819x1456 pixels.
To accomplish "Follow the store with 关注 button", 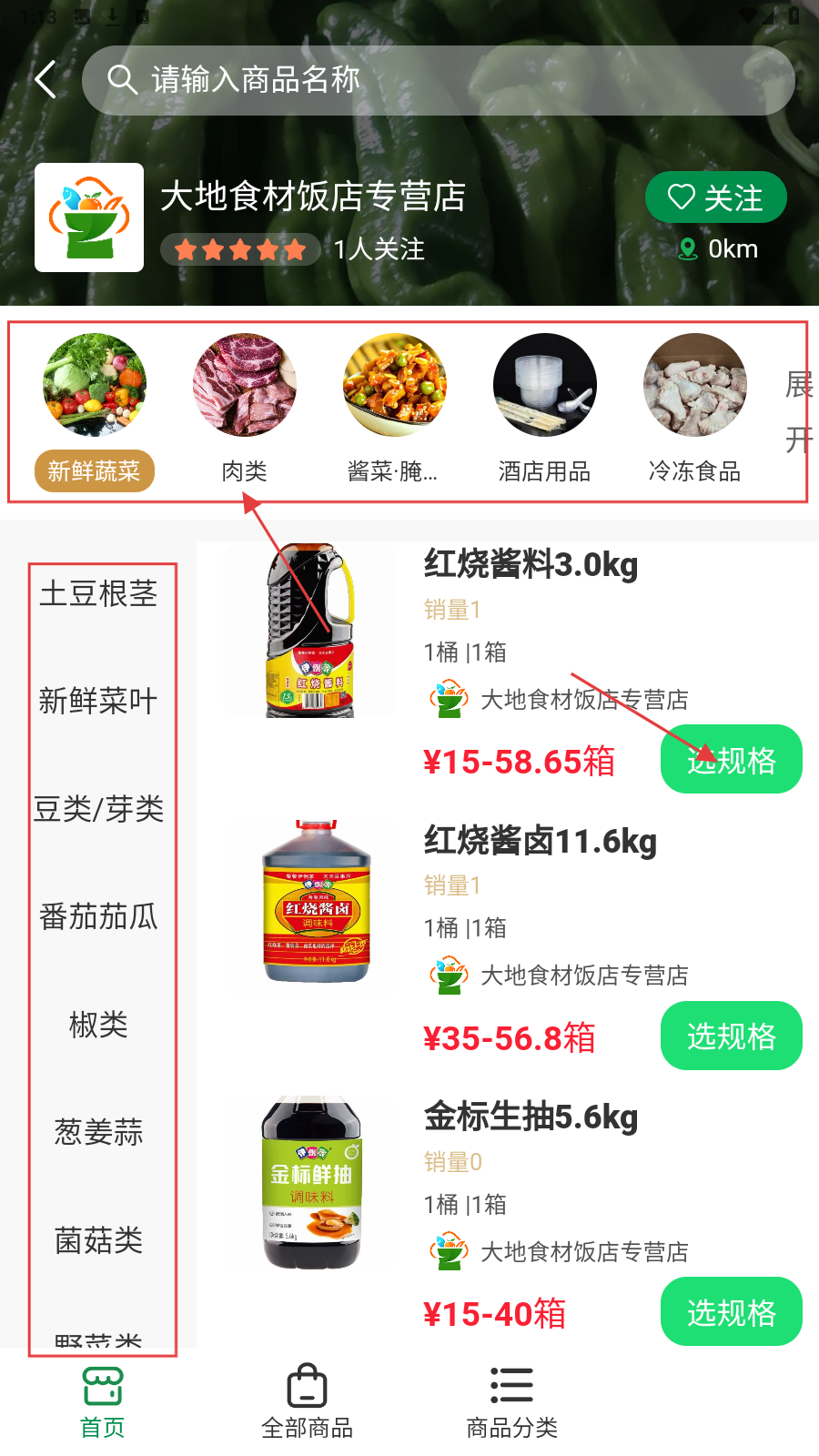I will [x=715, y=197].
